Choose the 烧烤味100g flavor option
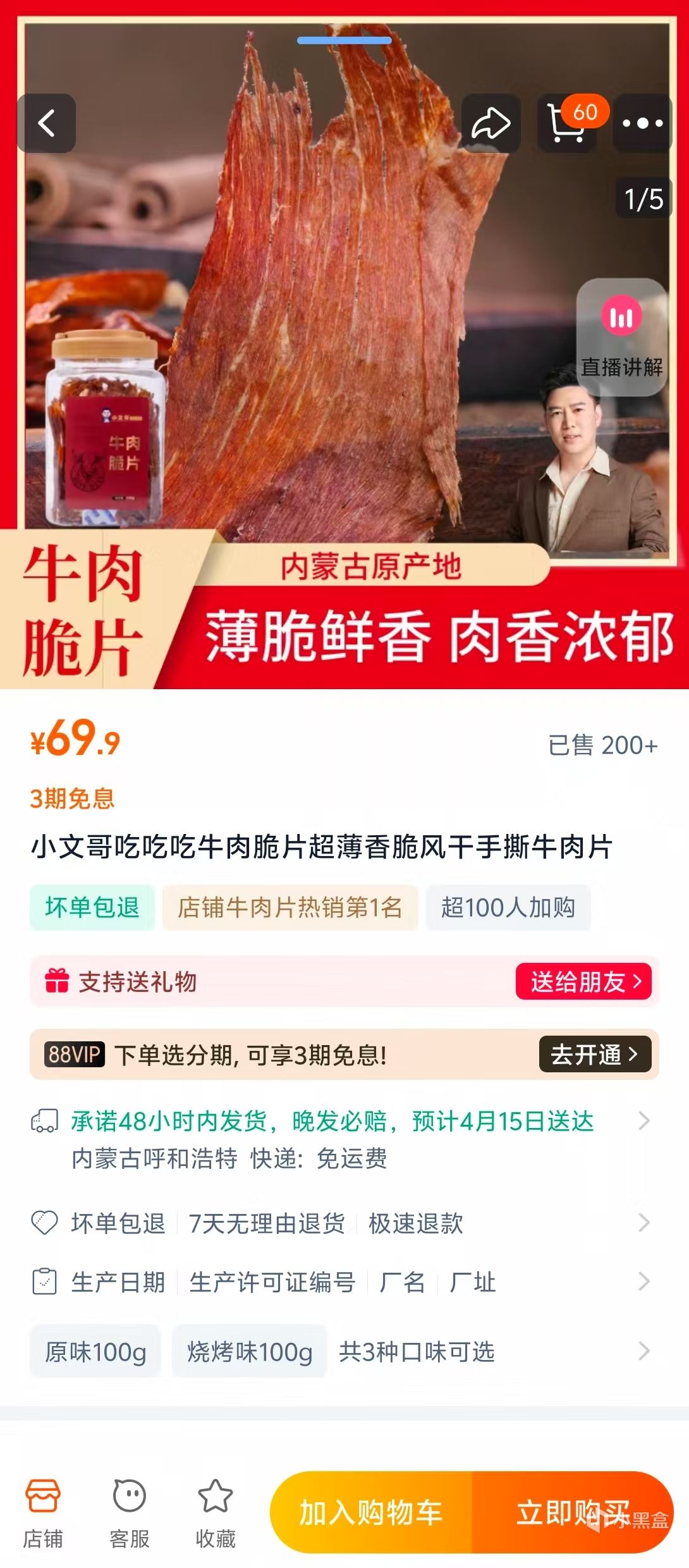This screenshot has height=1568, width=689. click(x=250, y=1351)
